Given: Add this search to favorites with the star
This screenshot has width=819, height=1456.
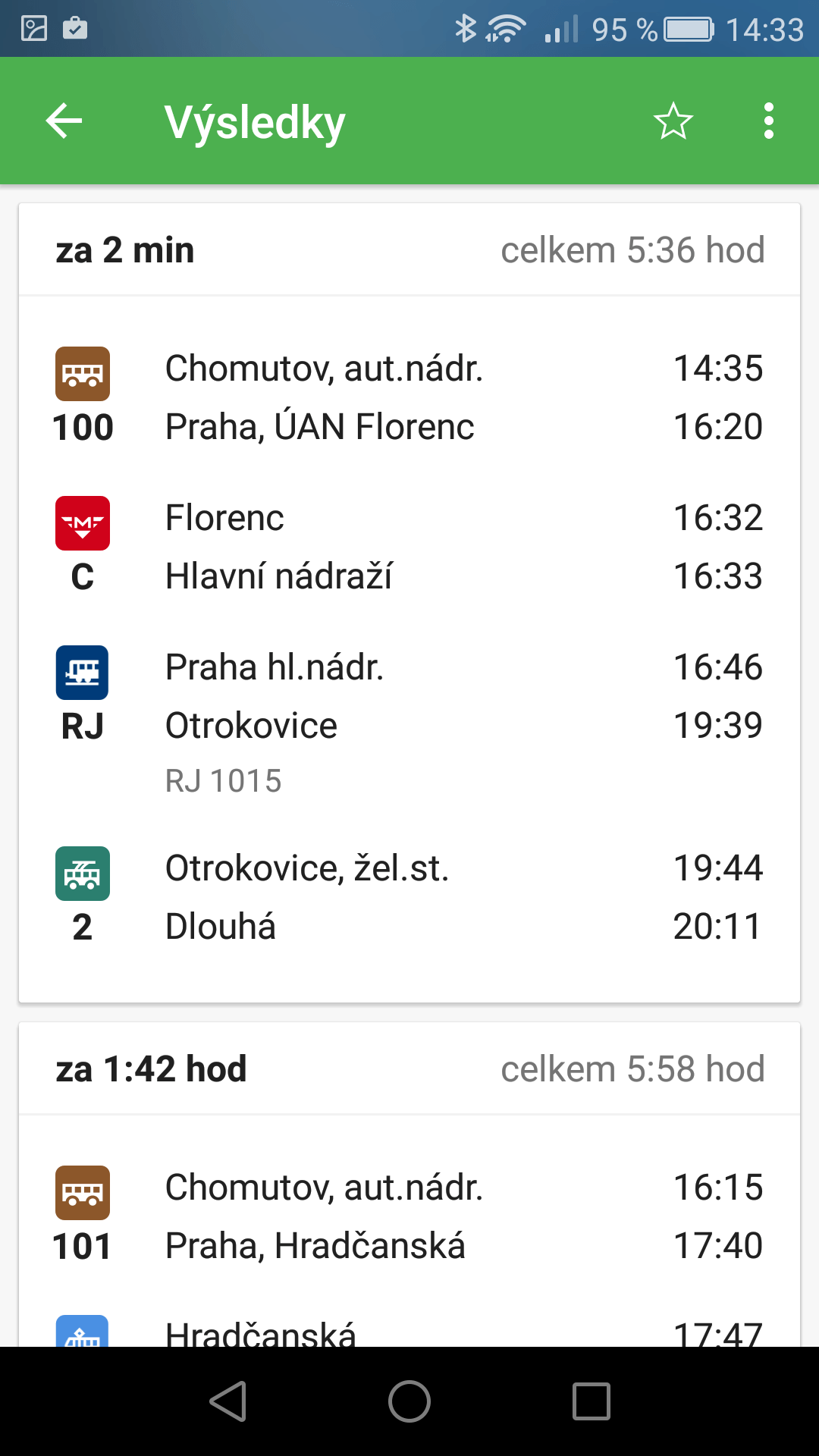Looking at the screenshot, I should point(673,121).
